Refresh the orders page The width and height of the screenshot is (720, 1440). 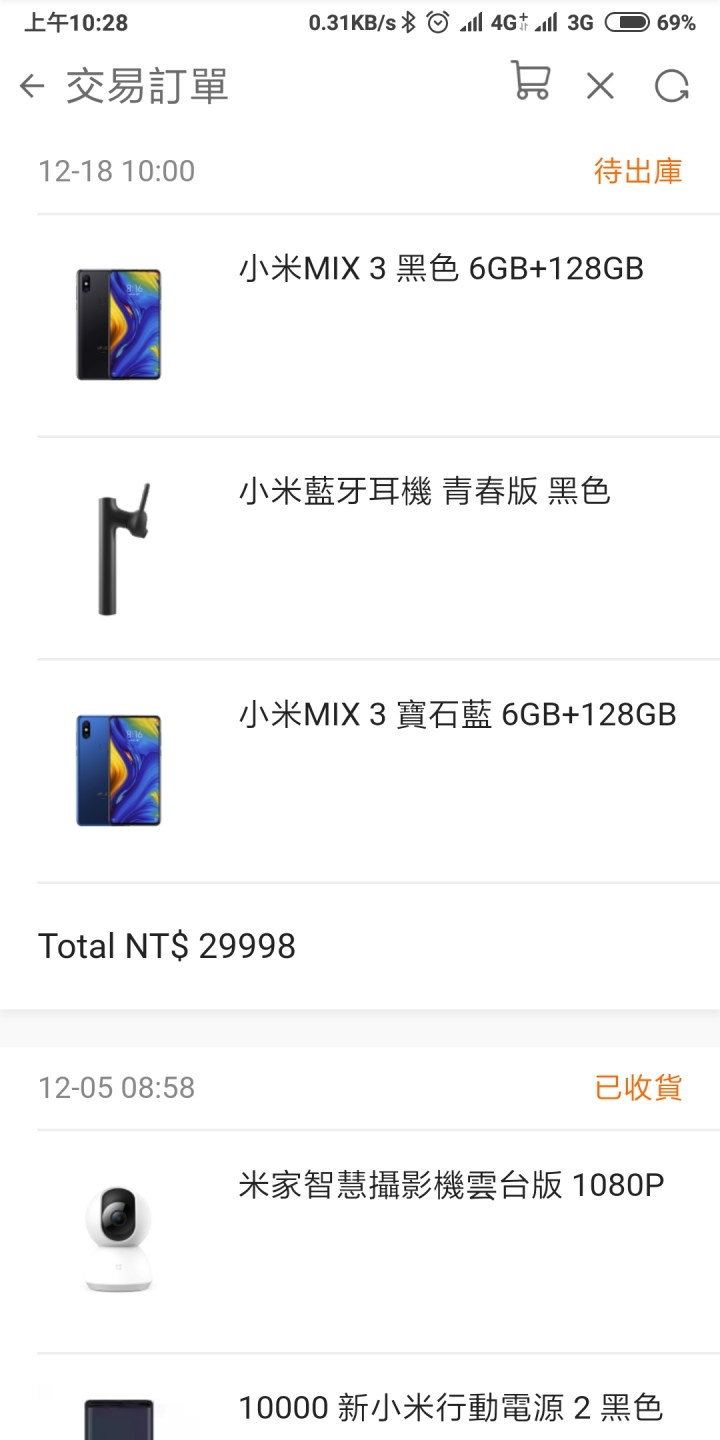click(x=672, y=87)
